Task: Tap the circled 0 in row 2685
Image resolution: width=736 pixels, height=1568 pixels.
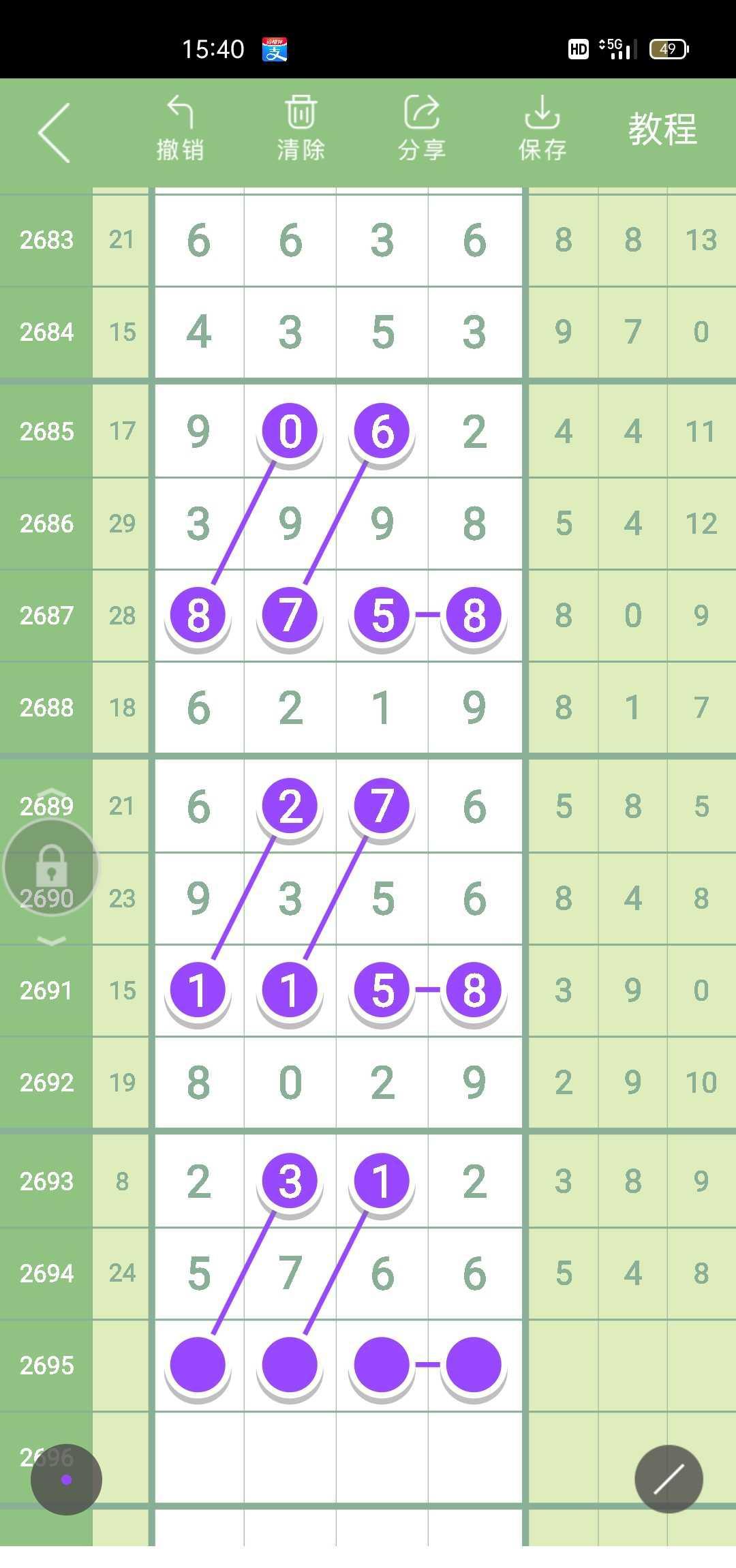Action: click(290, 431)
